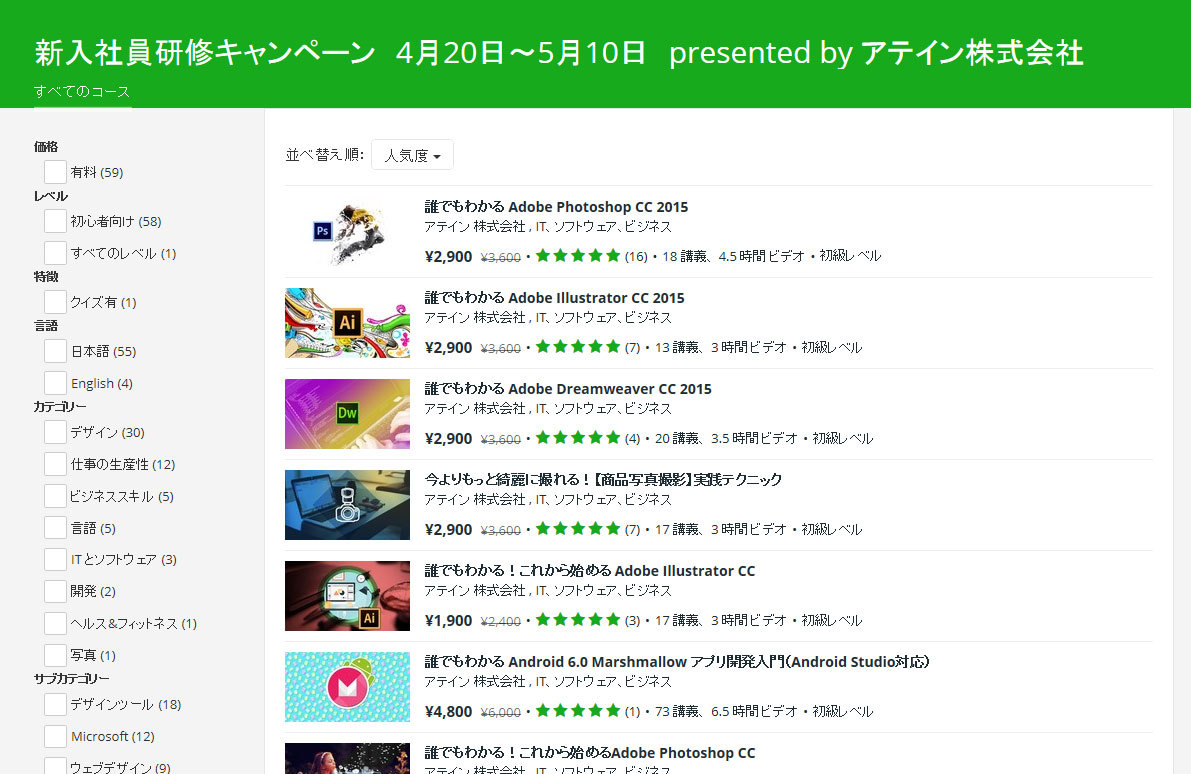Select the すべてのレベル filter checkbox

[56, 253]
